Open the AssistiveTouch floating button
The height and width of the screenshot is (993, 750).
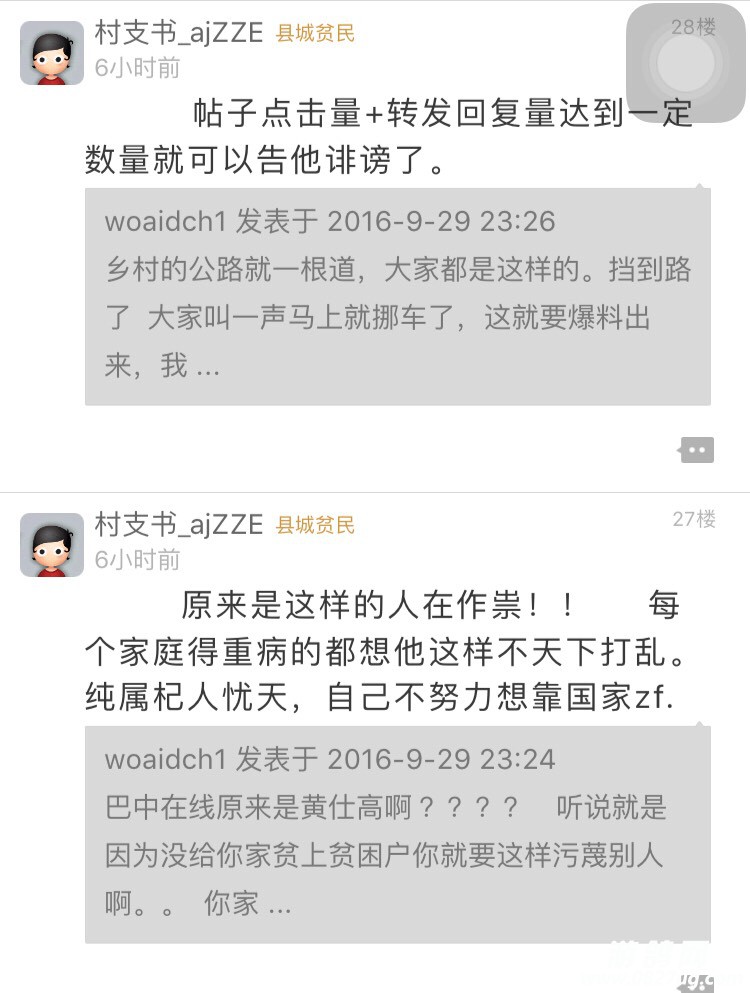(686, 63)
